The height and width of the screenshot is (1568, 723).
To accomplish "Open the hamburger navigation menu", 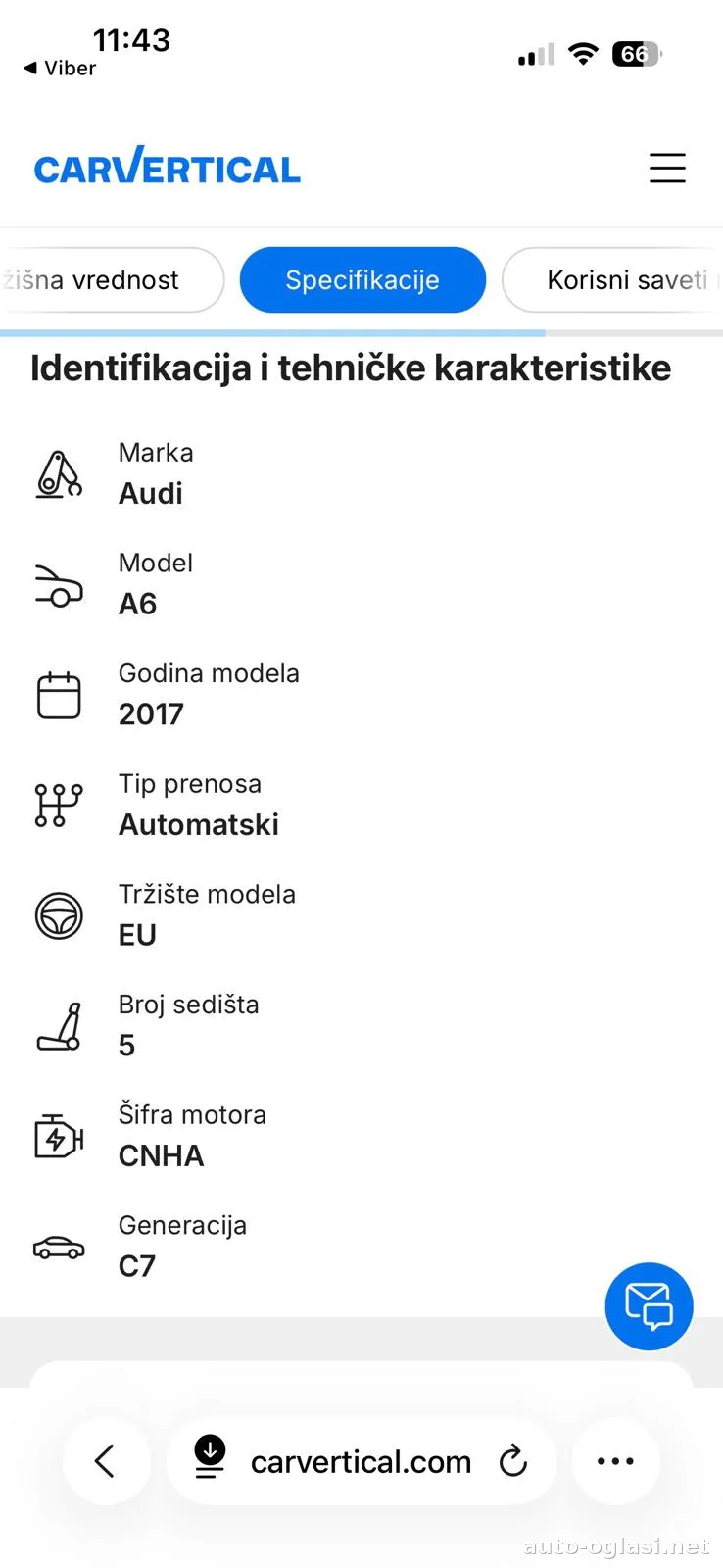I will click(667, 168).
